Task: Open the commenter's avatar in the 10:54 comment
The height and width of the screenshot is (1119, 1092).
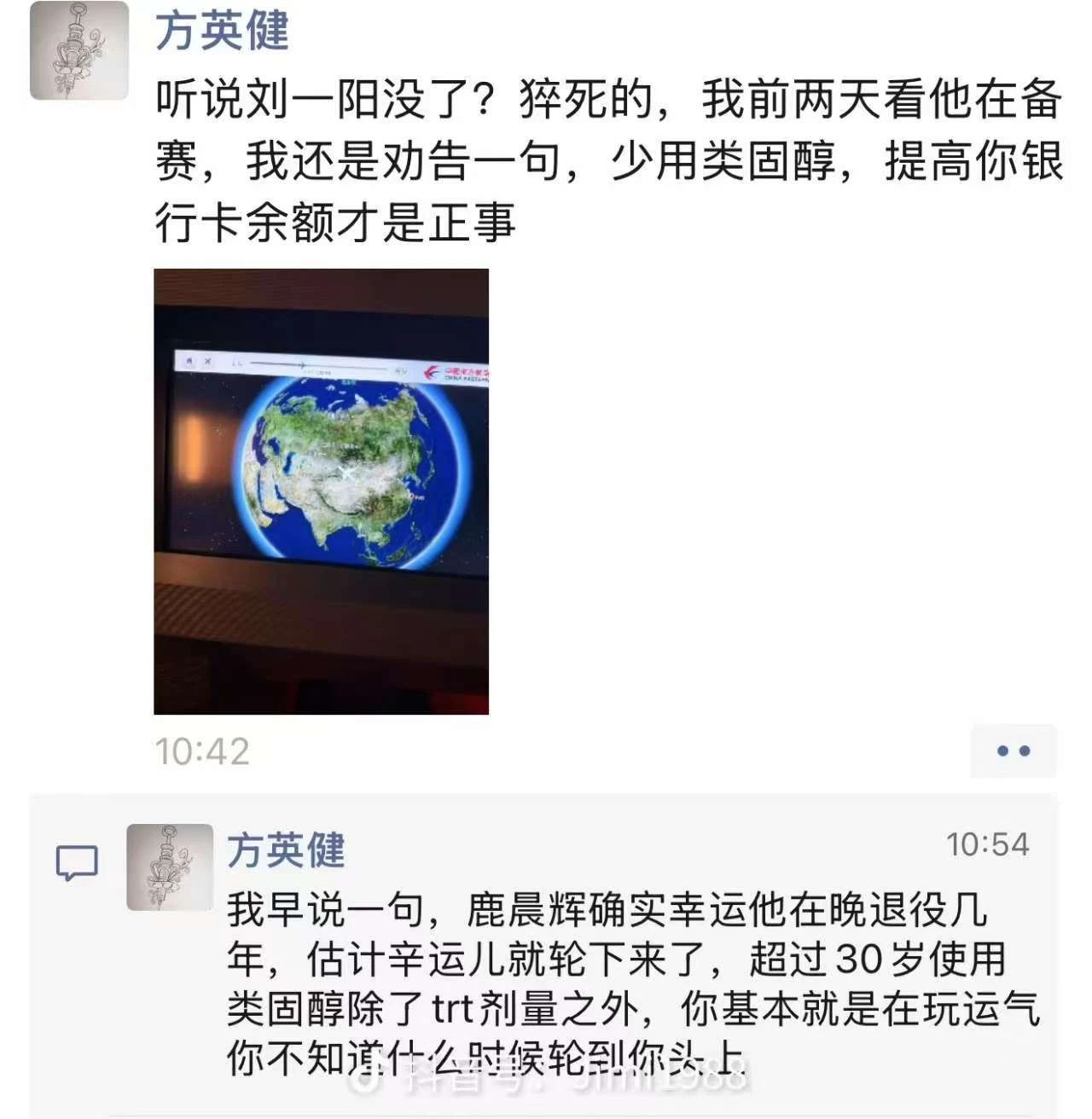Action: (x=170, y=867)
